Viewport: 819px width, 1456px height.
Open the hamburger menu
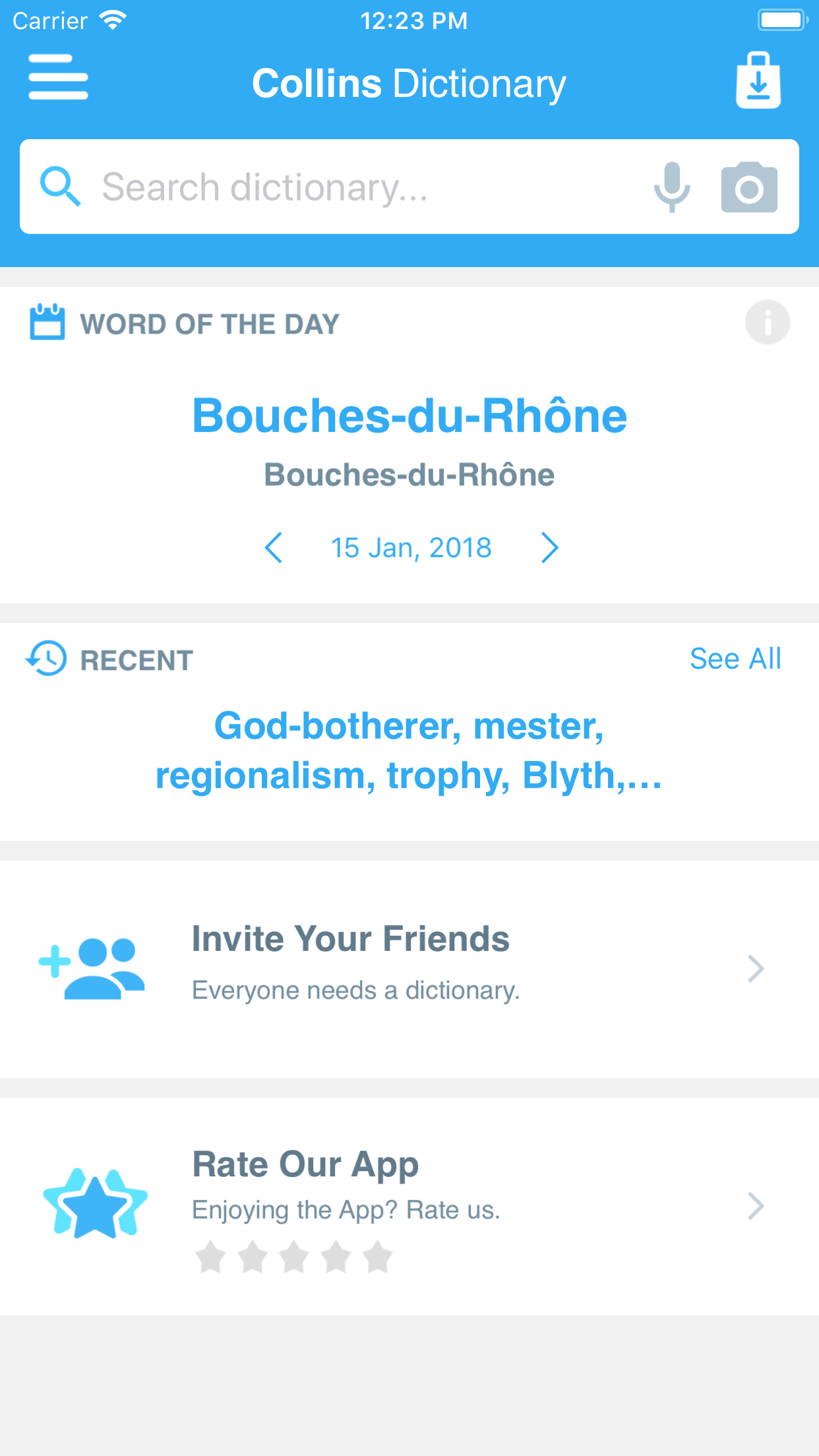click(x=58, y=77)
